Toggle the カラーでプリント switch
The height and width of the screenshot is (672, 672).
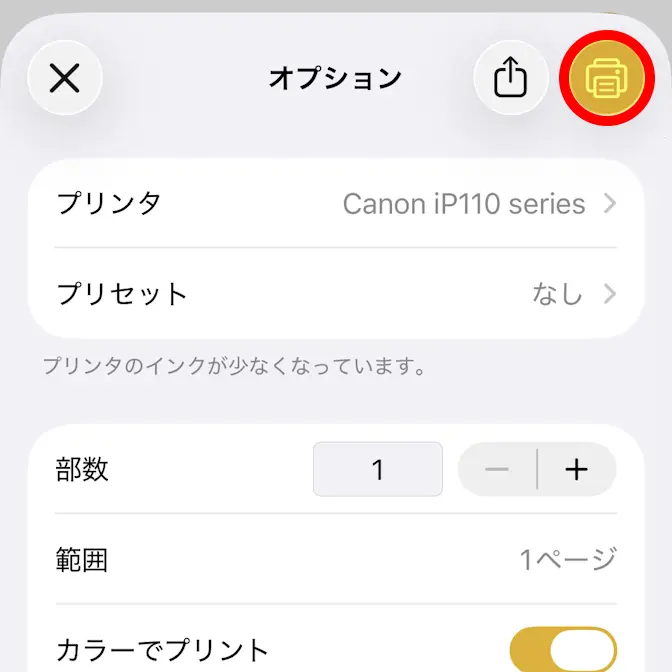click(x=563, y=650)
